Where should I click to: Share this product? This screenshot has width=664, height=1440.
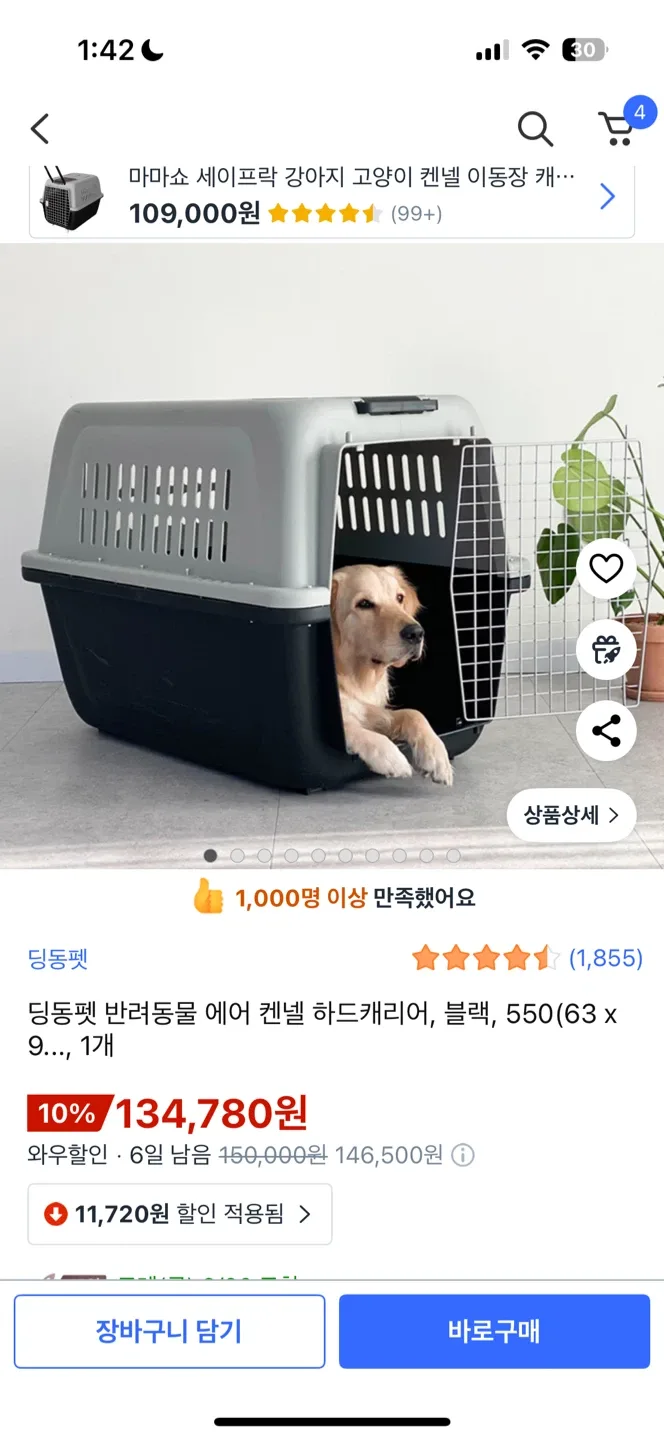(606, 731)
